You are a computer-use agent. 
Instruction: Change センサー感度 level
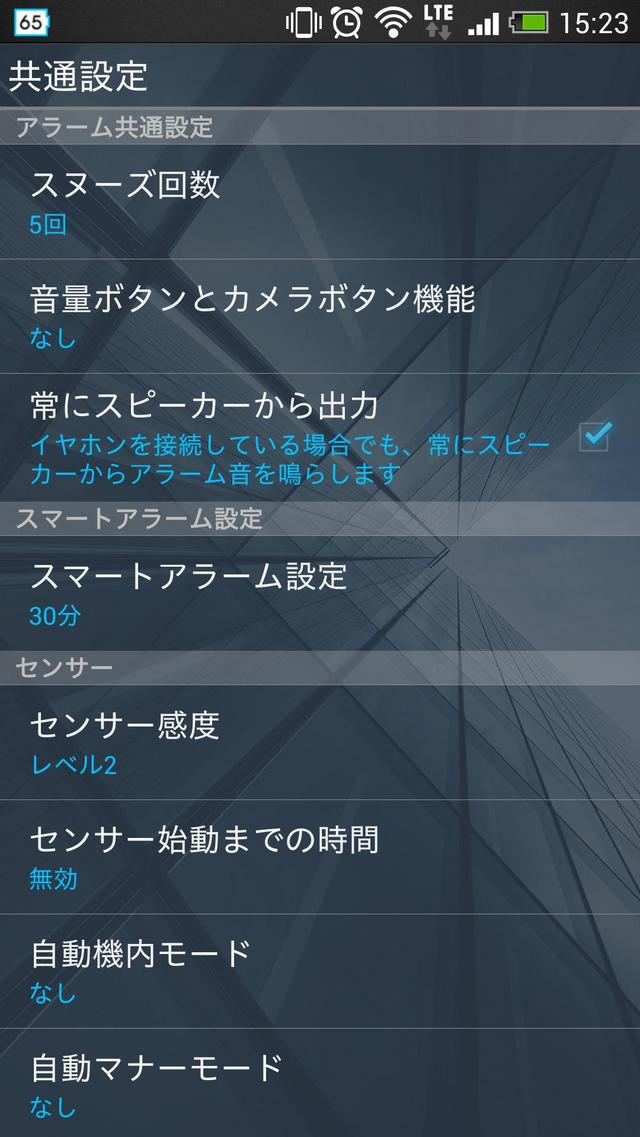click(320, 743)
